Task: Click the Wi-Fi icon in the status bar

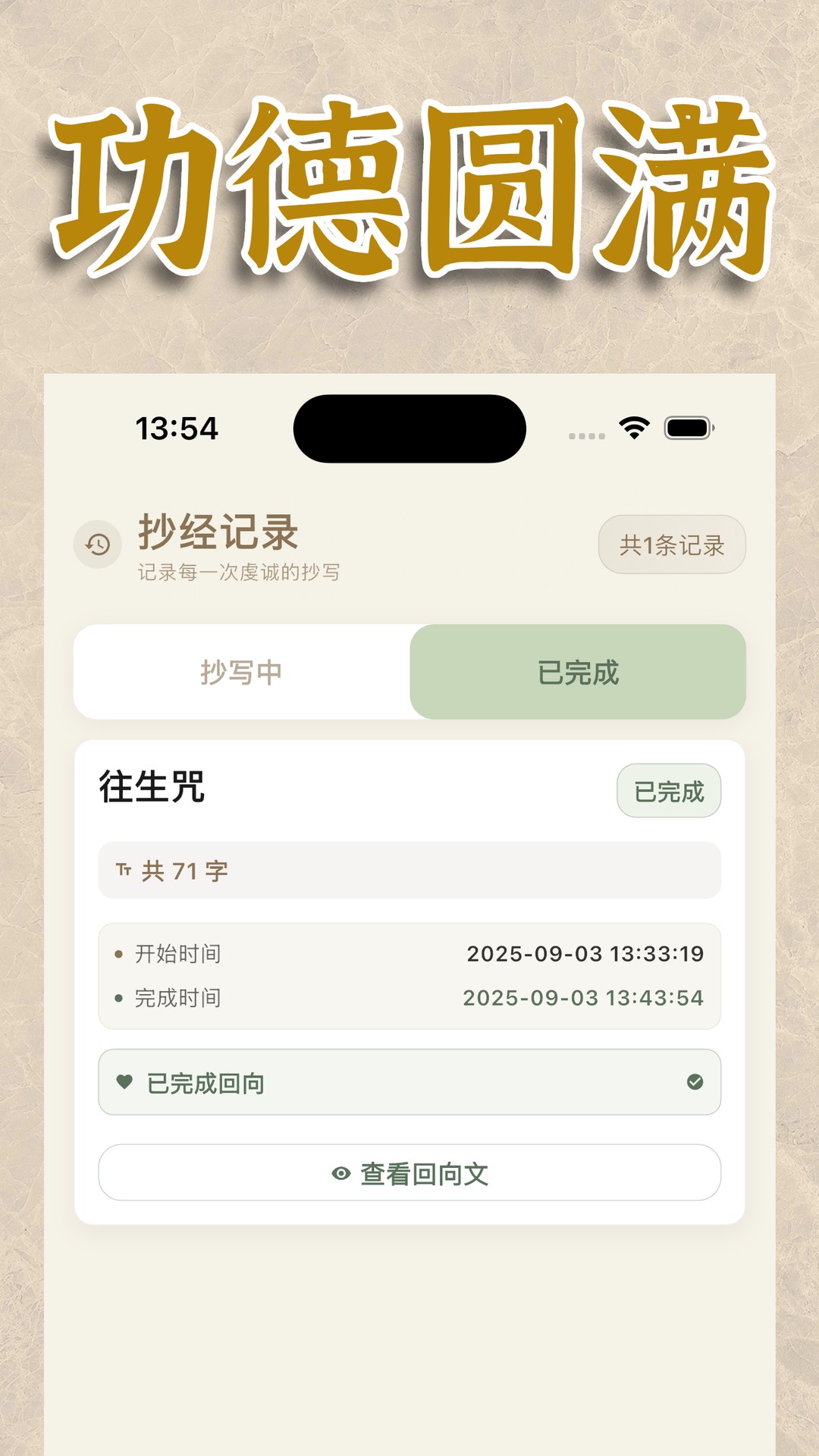Action: (x=635, y=428)
